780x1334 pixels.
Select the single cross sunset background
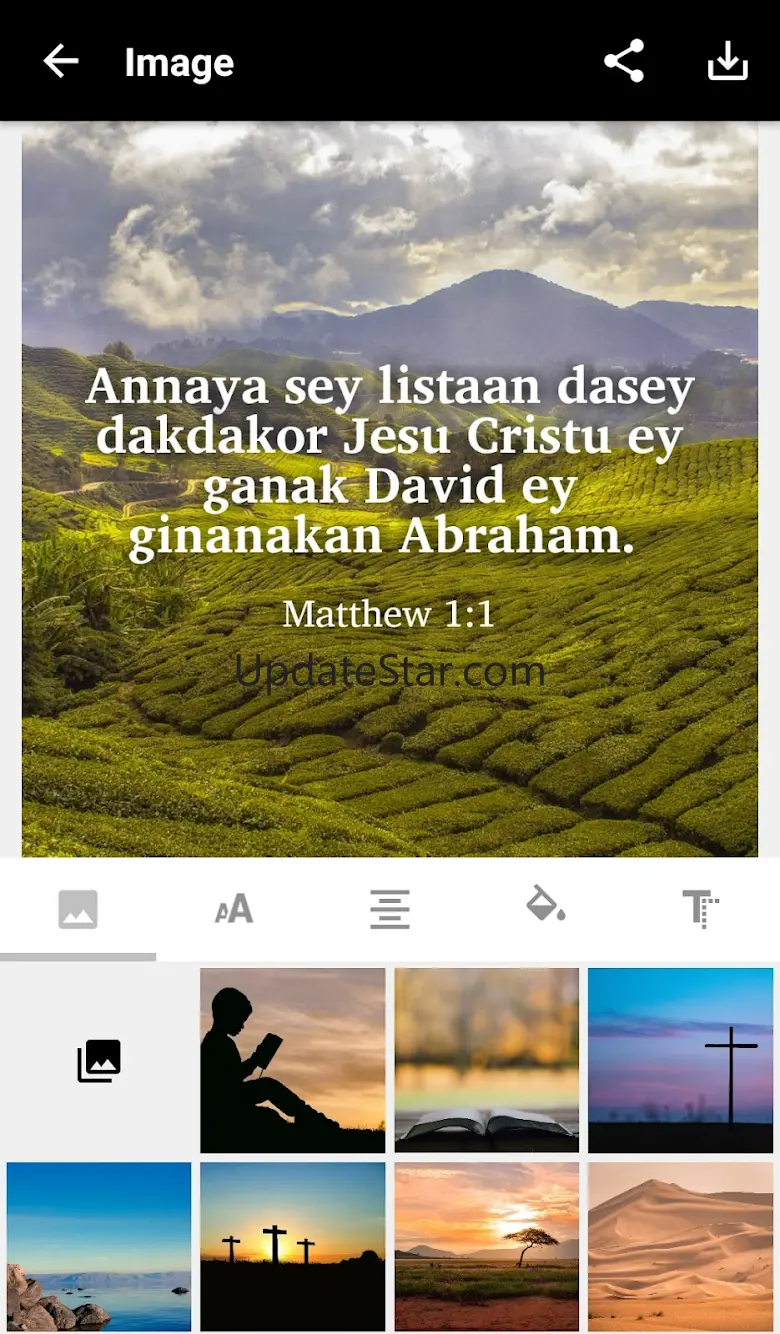[x=680, y=1060]
